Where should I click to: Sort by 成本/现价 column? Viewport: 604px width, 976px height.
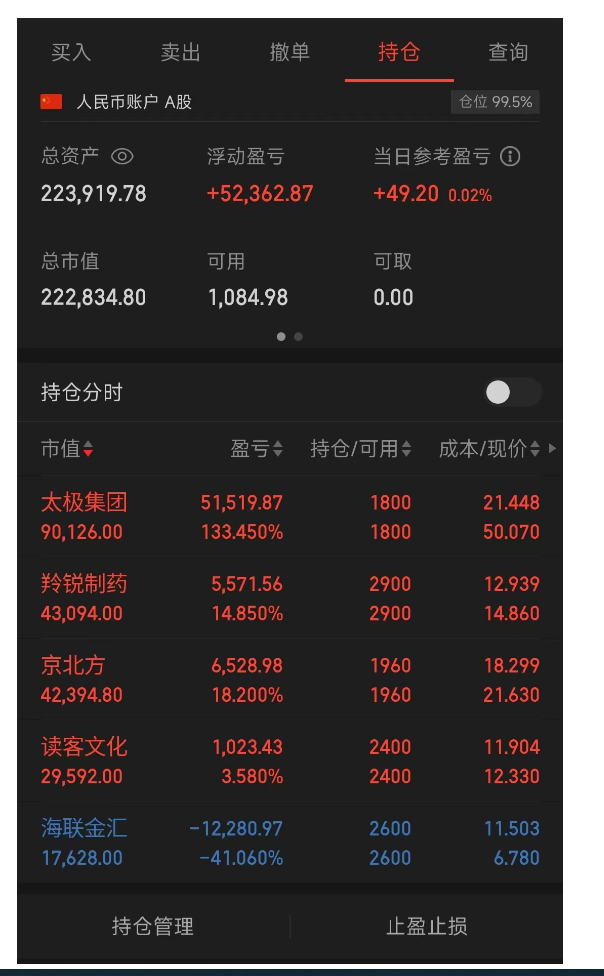point(489,448)
